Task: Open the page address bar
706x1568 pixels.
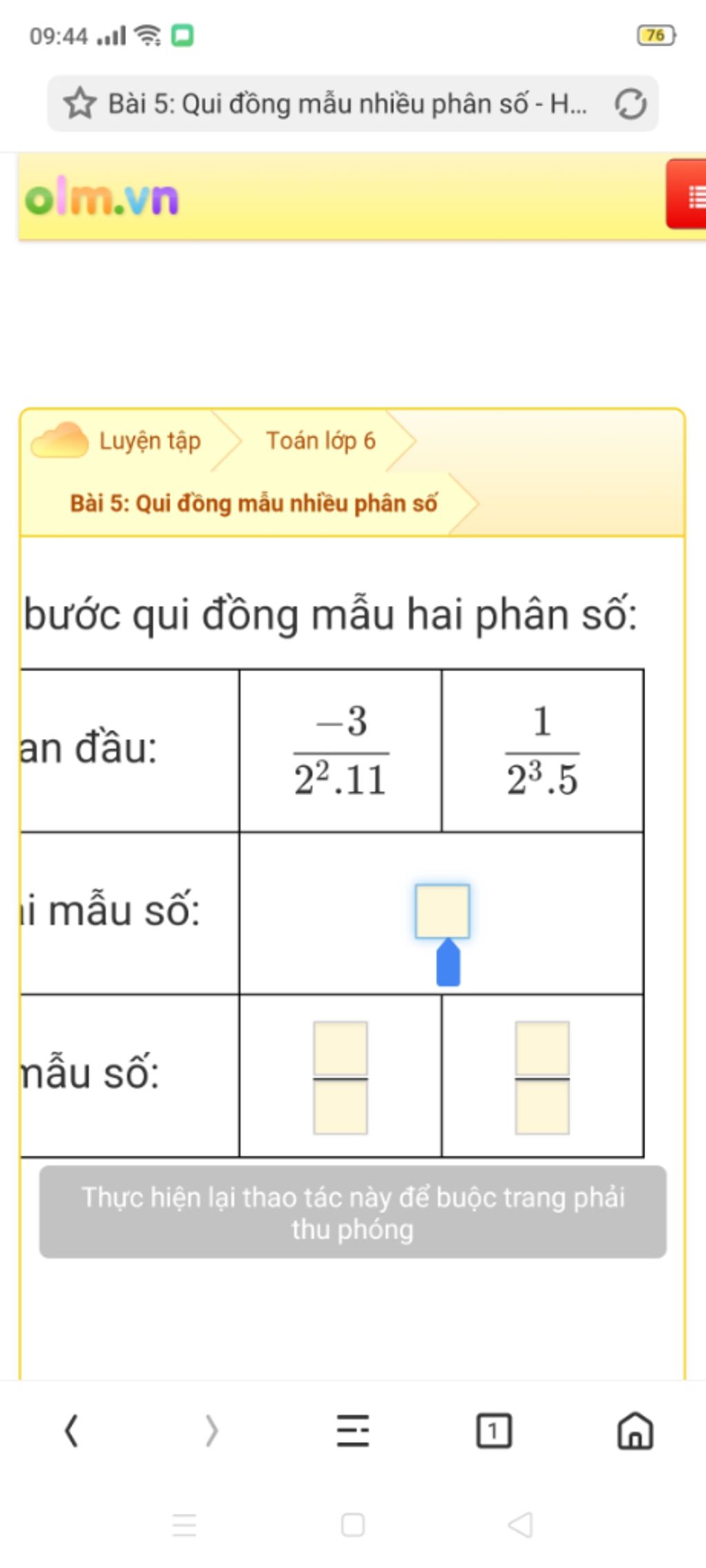Action: click(x=347, y=104)
